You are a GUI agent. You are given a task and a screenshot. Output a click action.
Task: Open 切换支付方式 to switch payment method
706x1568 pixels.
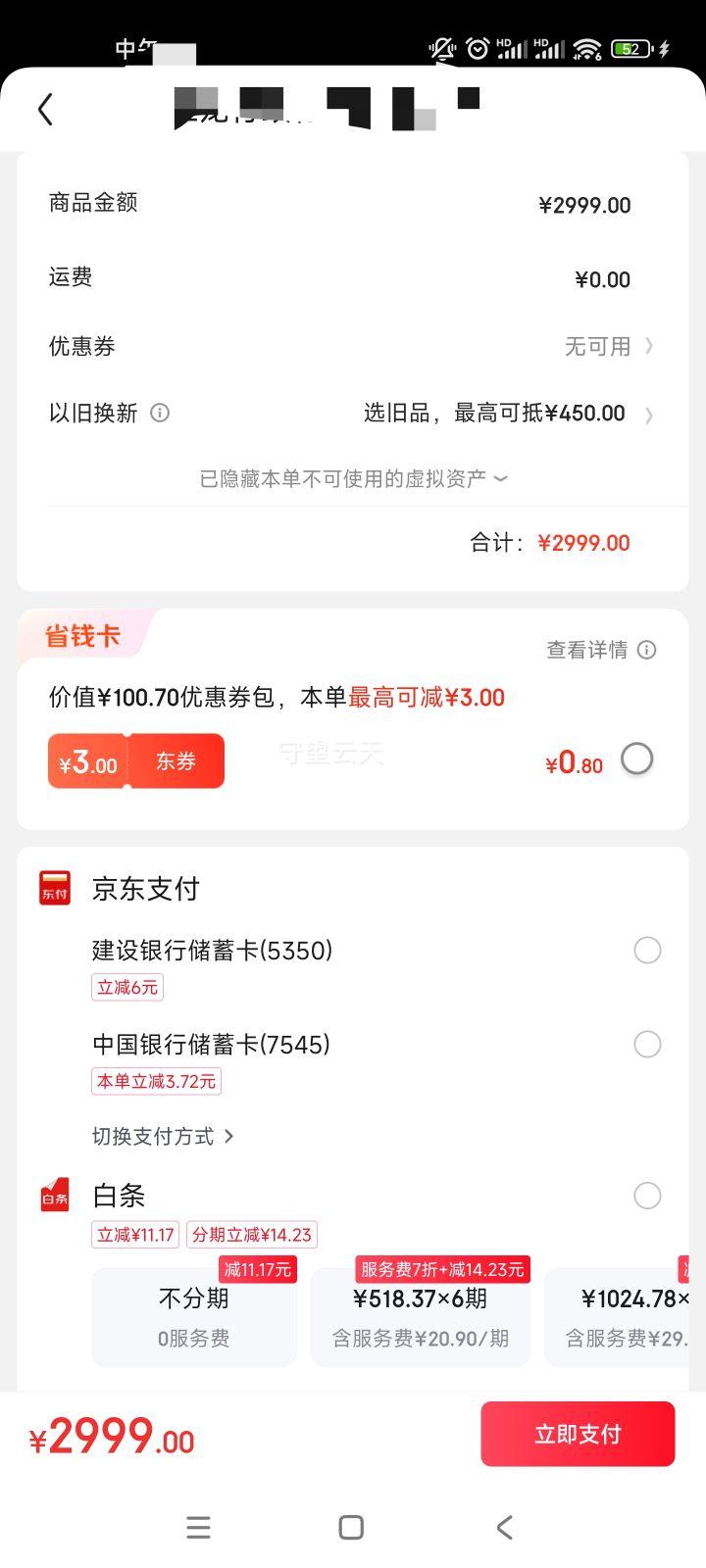(x=163, y=1136)
